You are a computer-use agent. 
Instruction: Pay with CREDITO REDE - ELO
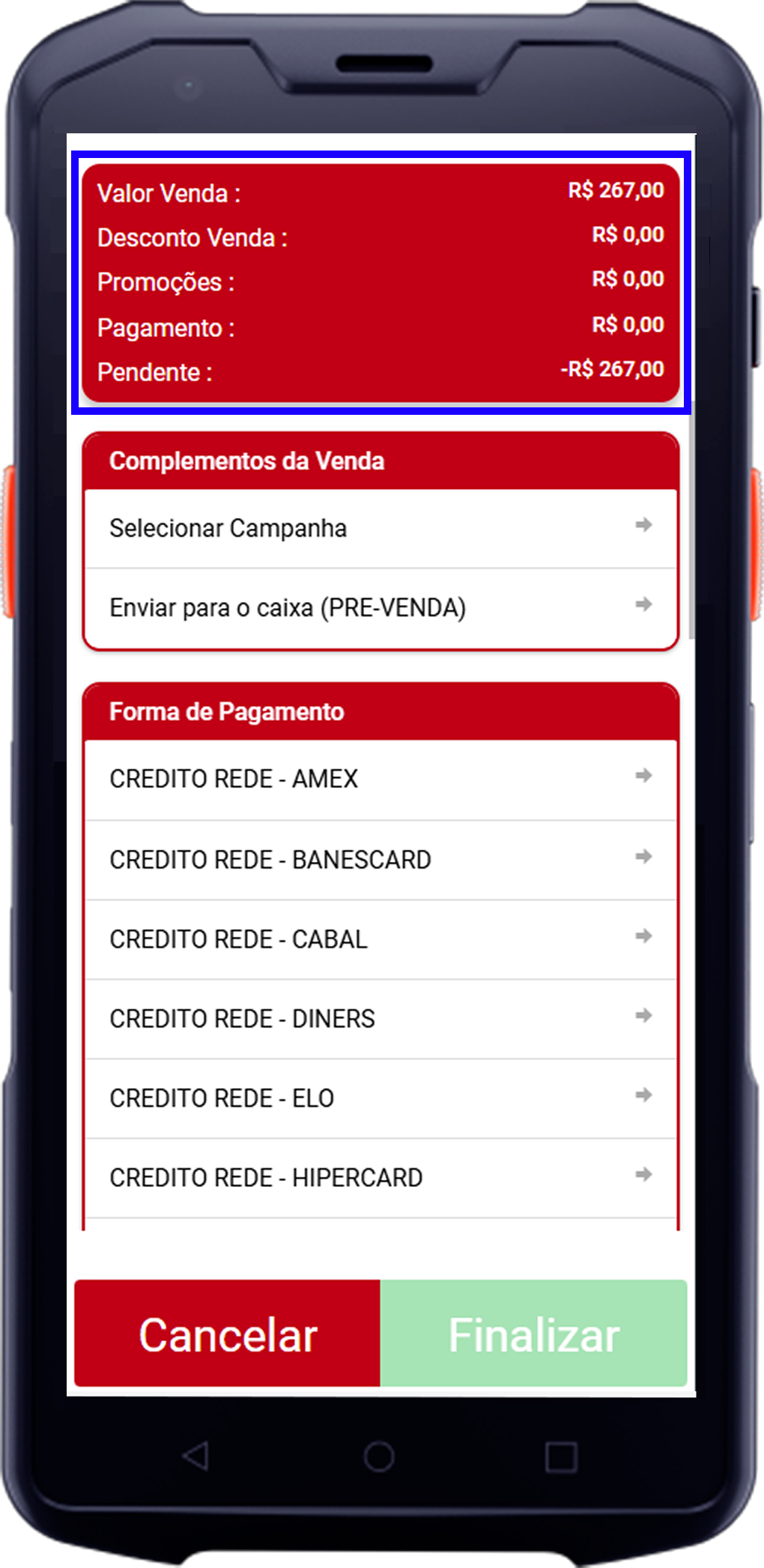[x=381, y=1098]
